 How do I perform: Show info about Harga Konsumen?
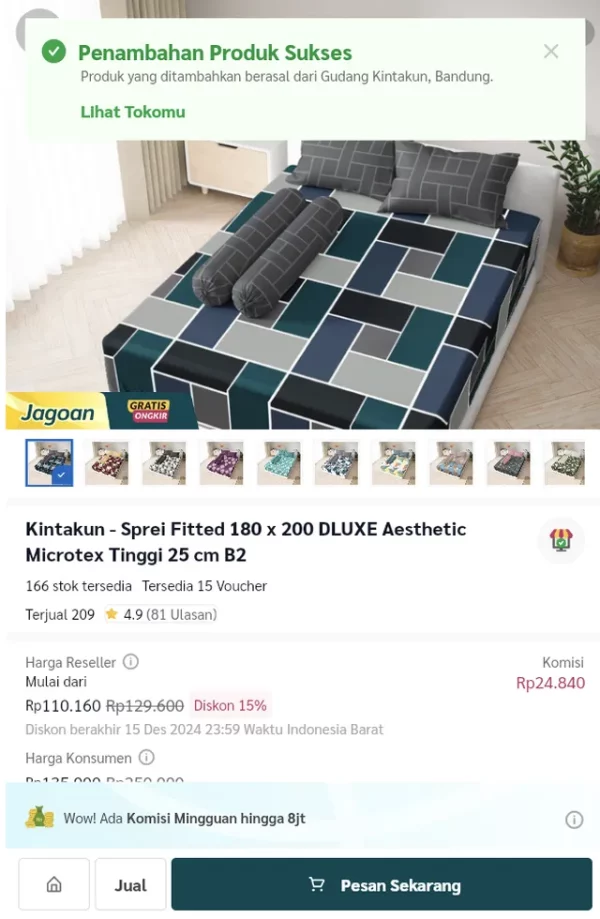(x=146, y=758)
